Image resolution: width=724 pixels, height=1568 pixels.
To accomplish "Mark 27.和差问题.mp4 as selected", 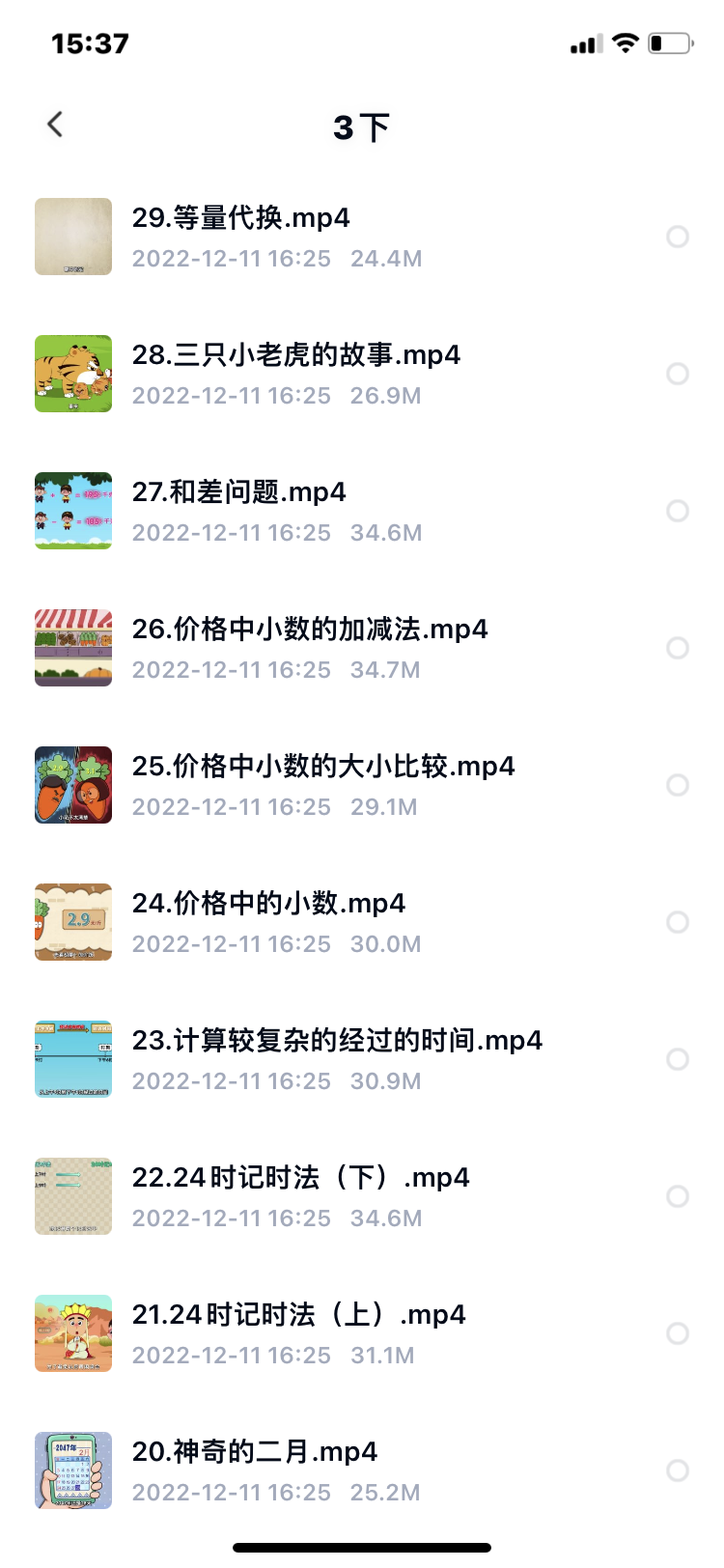I will (678, 511).
